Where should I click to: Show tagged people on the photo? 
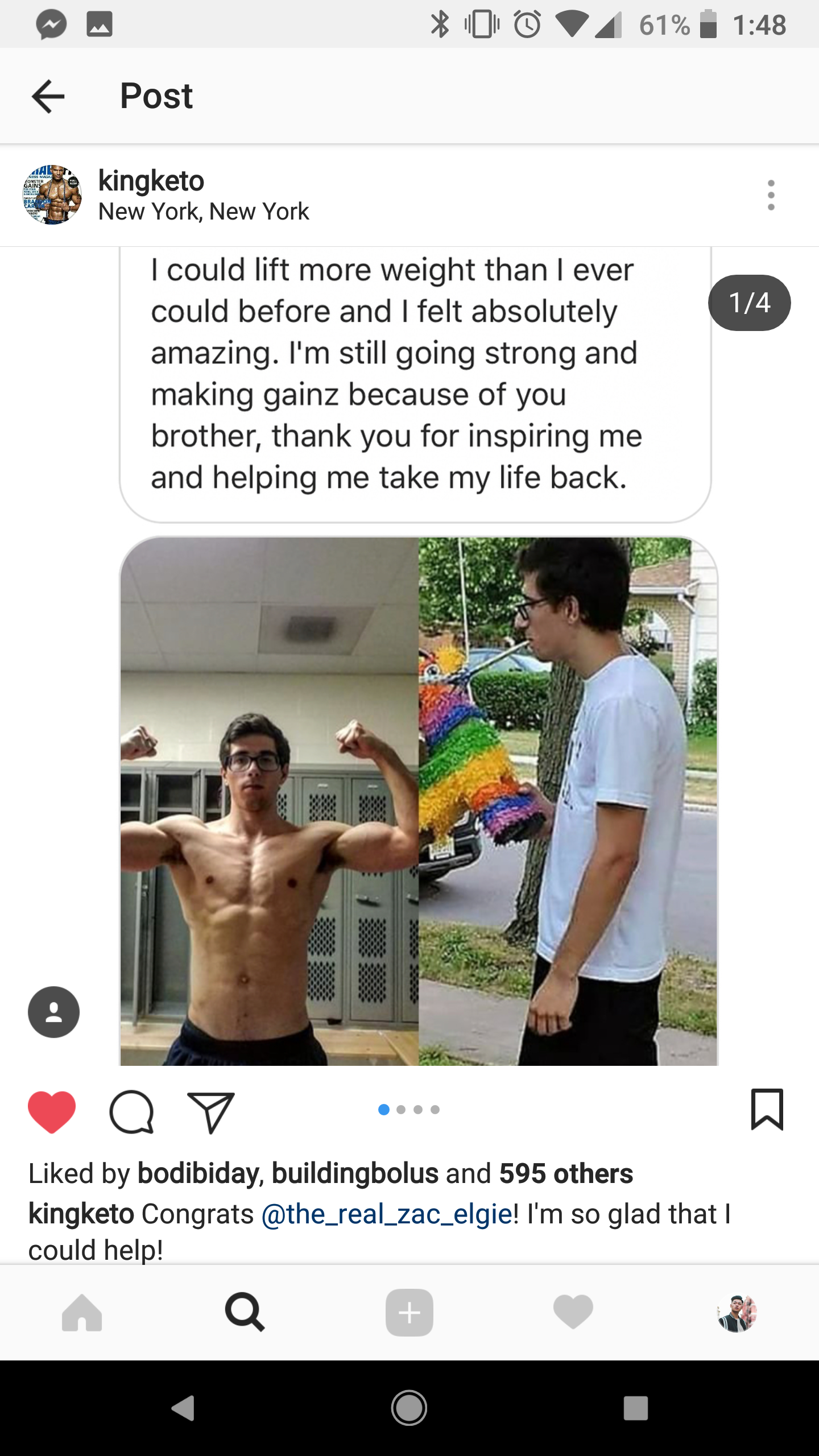(53, 1012)
